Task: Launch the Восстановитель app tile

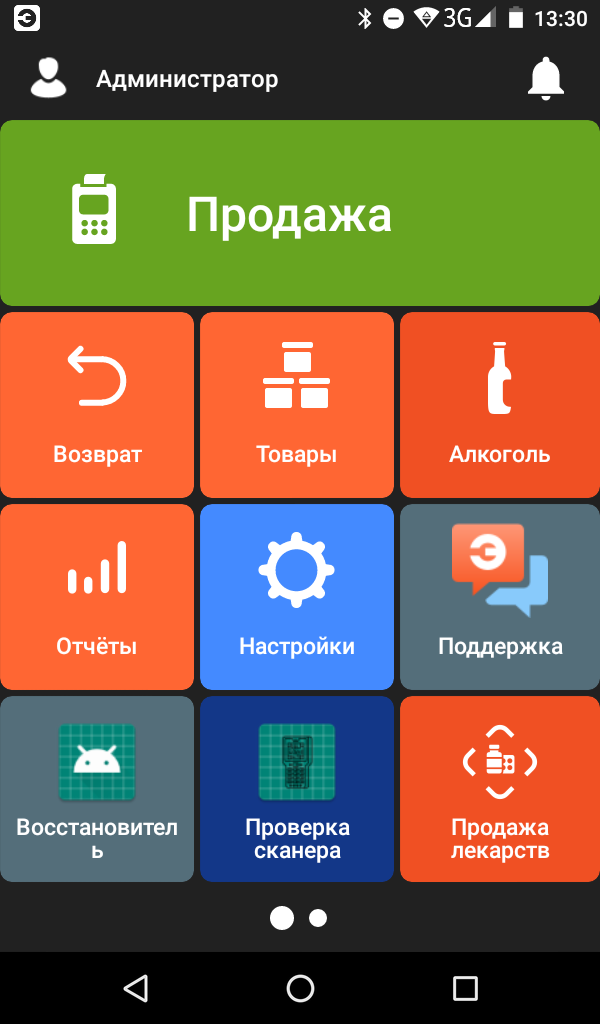Action: [x=97, y=789]
